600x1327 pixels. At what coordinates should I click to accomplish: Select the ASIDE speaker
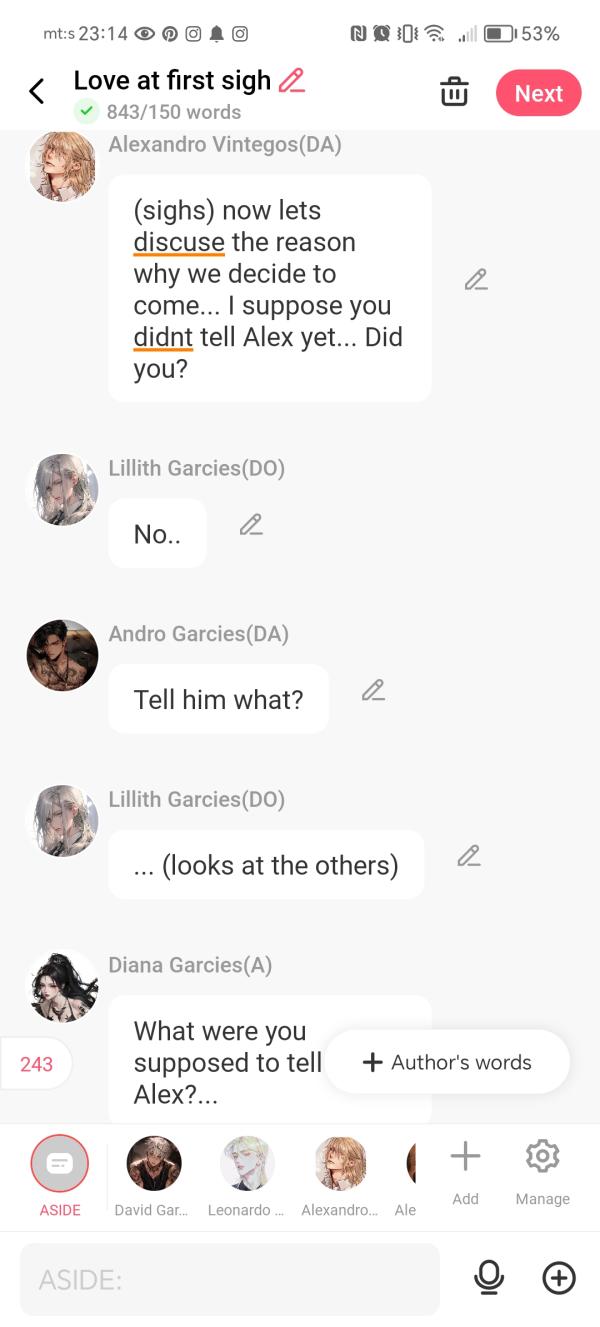click(x=60, y=1163)
